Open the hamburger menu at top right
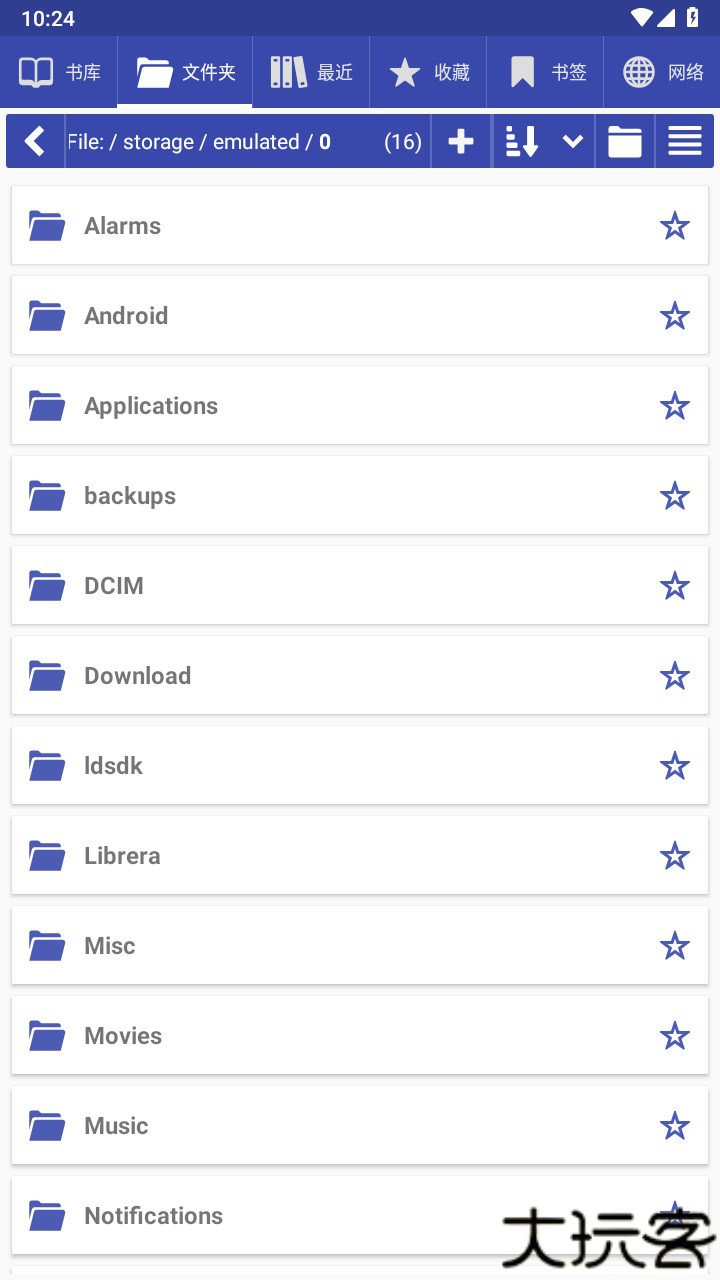 coord(684,141)
